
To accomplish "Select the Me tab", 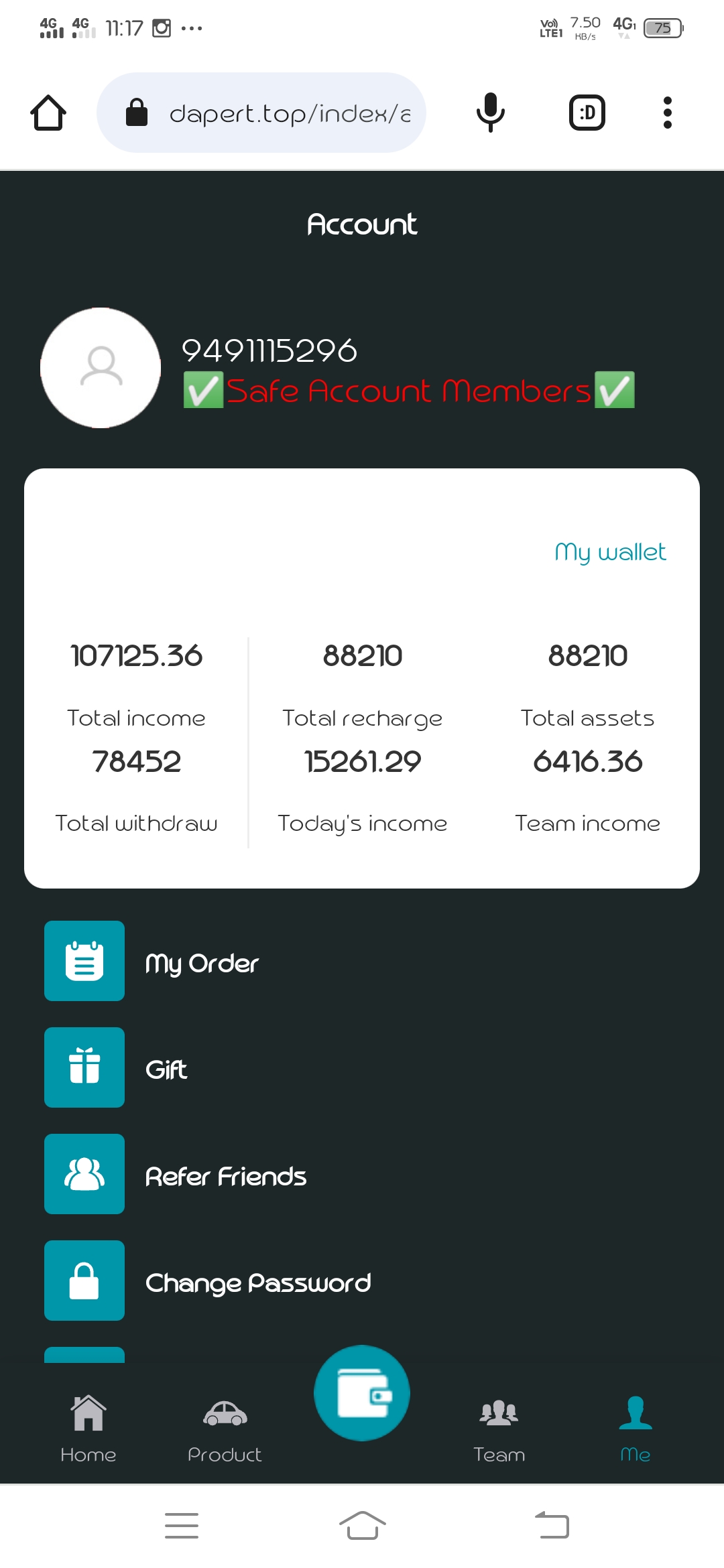I will click(635, 1426).
